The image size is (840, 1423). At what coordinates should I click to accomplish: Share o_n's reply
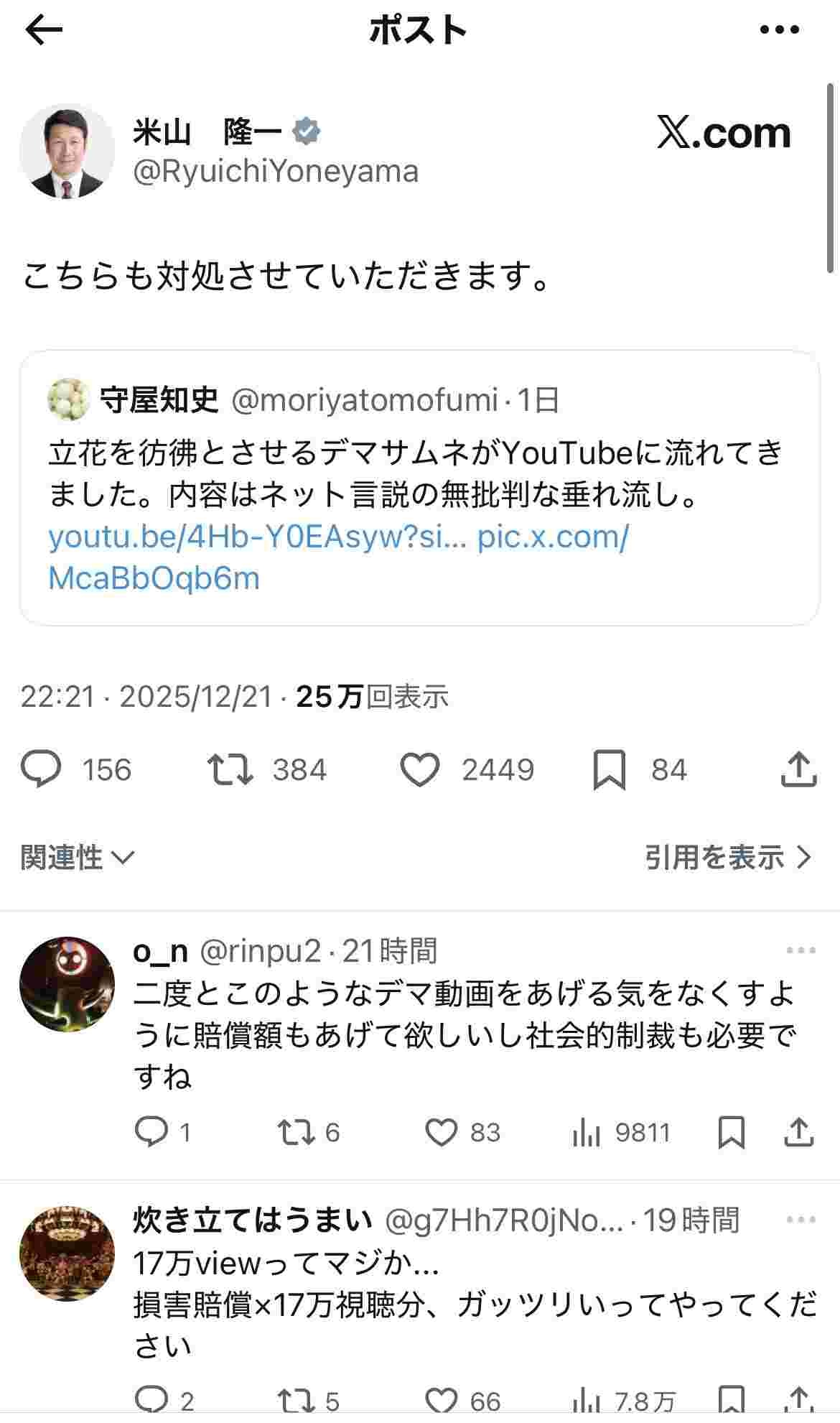click(x=798, y=1133)
